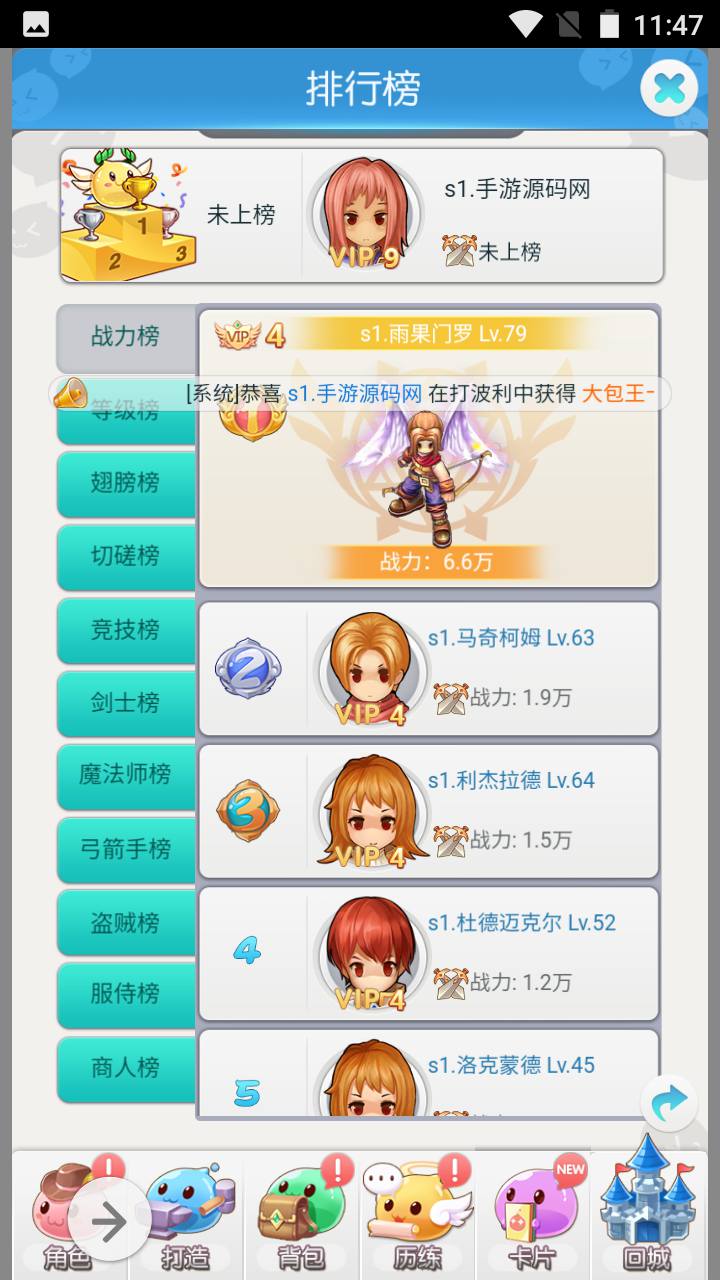The height and width of the screenshot is (1280, 720).
Task: View rank 4 player s1.杜德迈克尔
Action: pos(429,954)
